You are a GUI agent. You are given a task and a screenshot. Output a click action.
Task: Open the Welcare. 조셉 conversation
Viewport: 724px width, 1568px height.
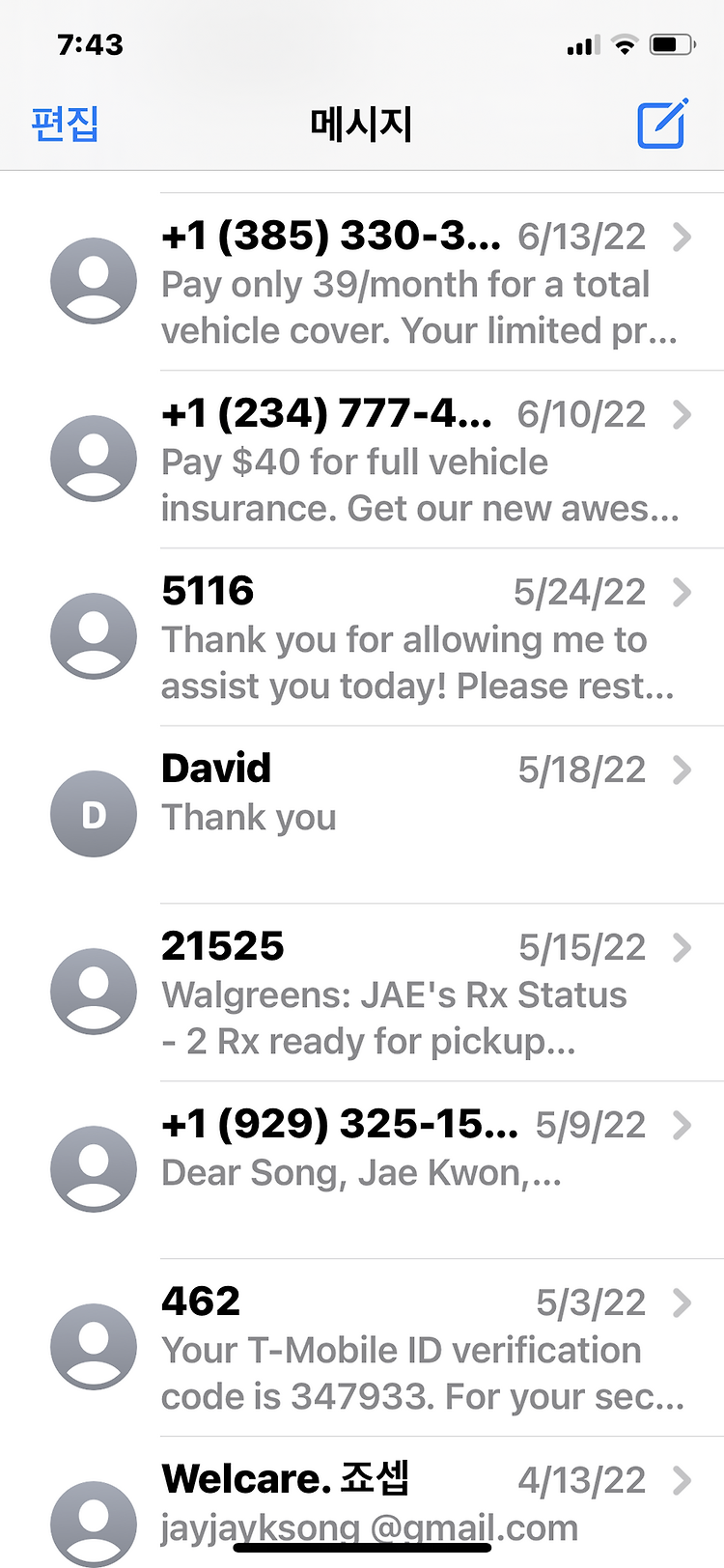coord(362,1502)
